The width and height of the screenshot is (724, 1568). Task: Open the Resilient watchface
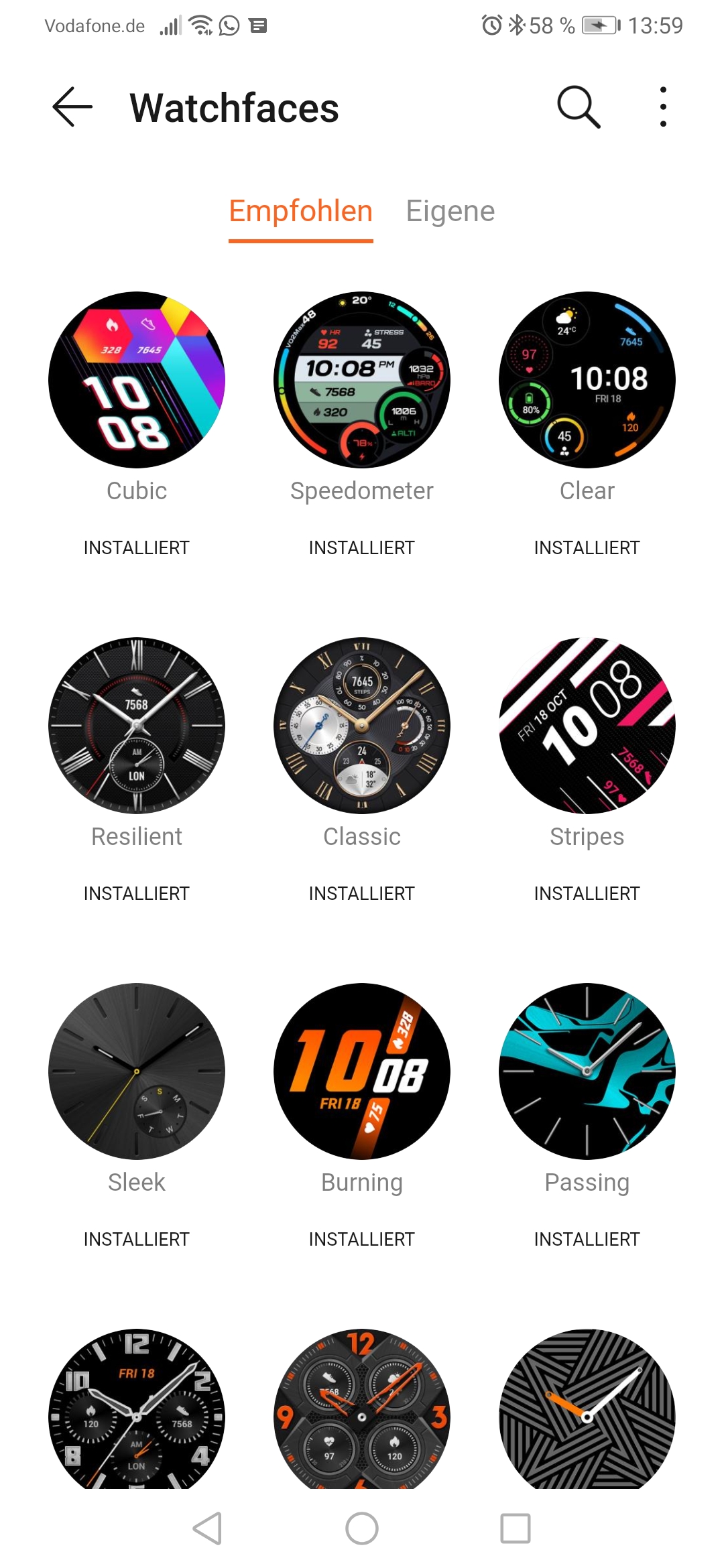(x=137, y=726)
